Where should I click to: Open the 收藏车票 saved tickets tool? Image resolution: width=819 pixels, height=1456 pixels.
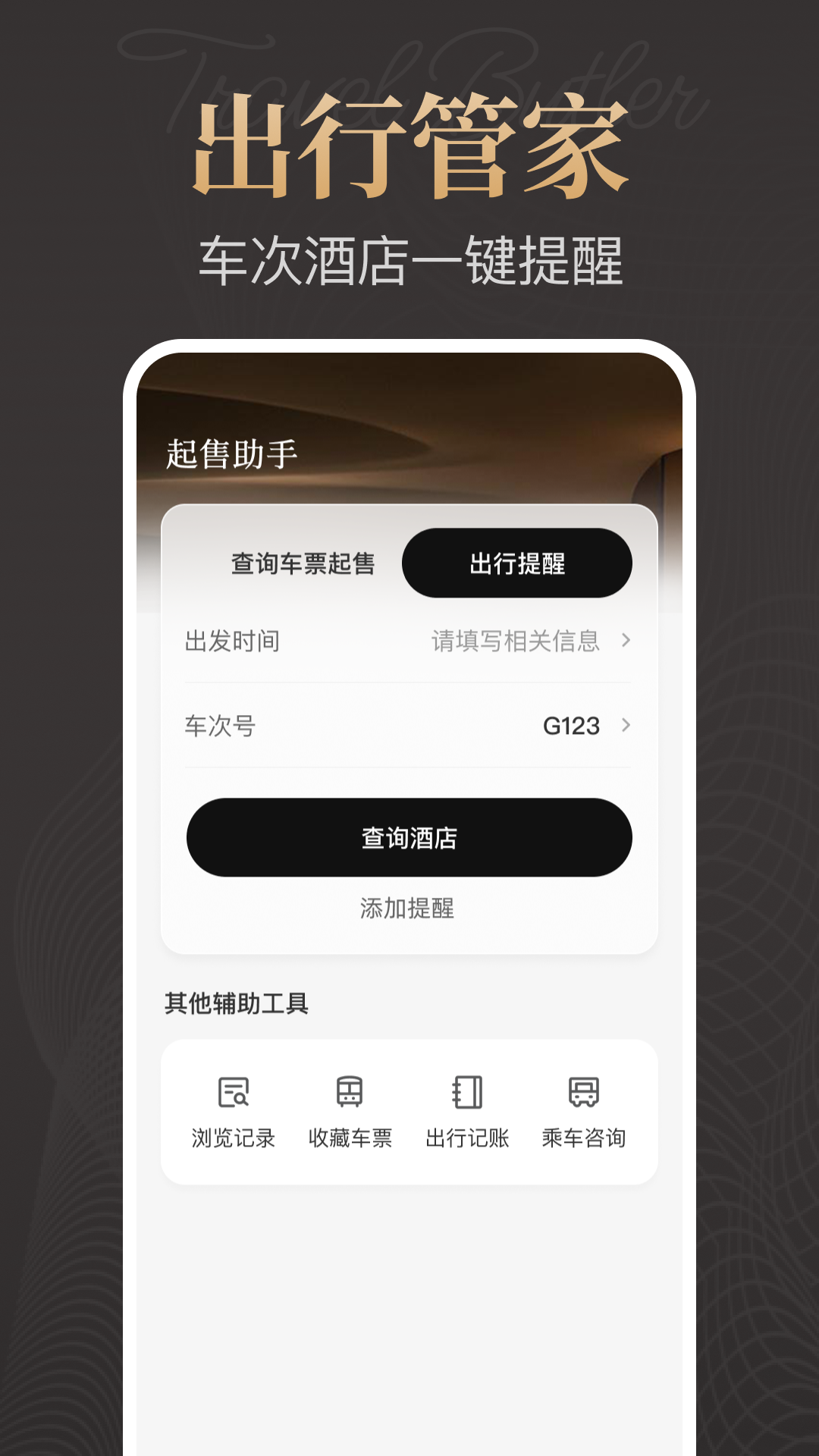[352, 1115]
